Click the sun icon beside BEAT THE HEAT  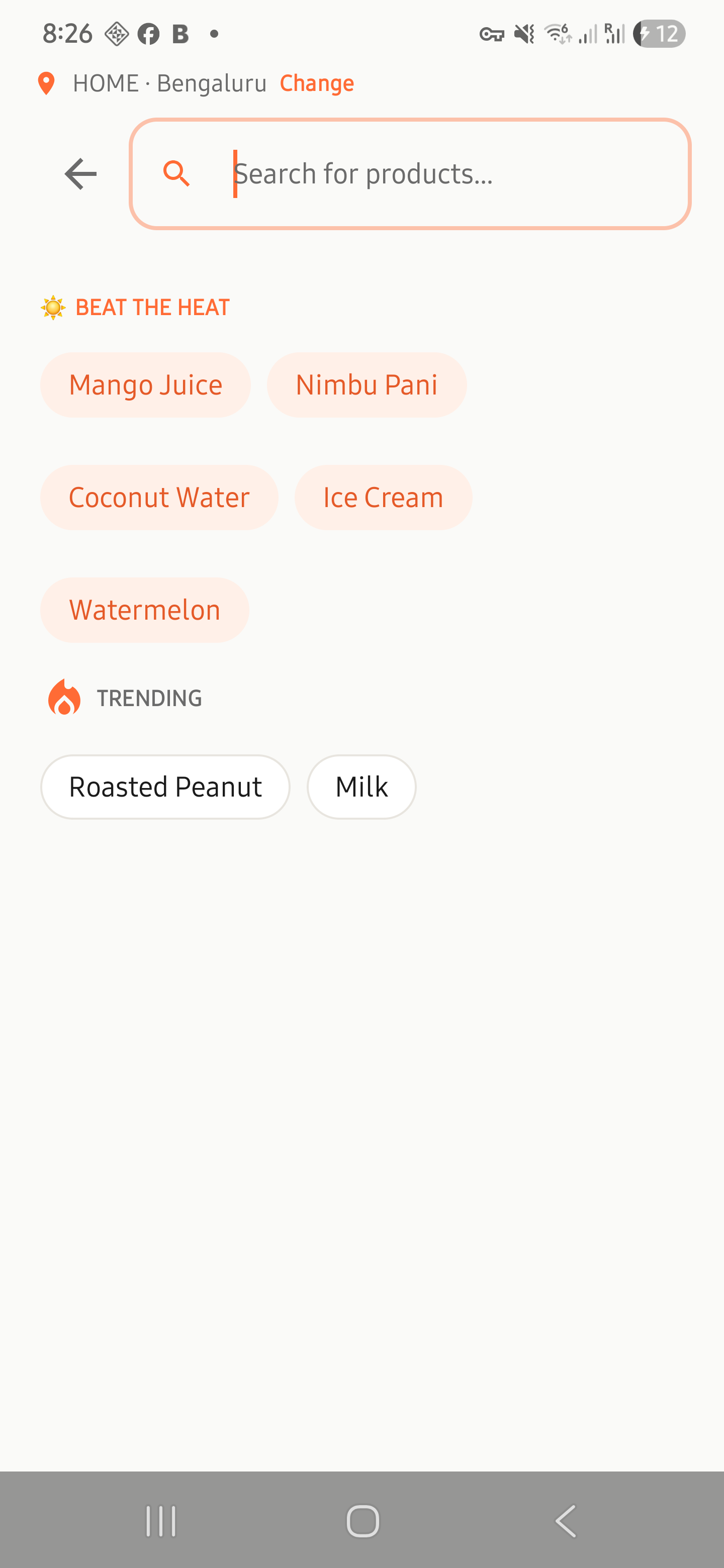tap(54, 307)
